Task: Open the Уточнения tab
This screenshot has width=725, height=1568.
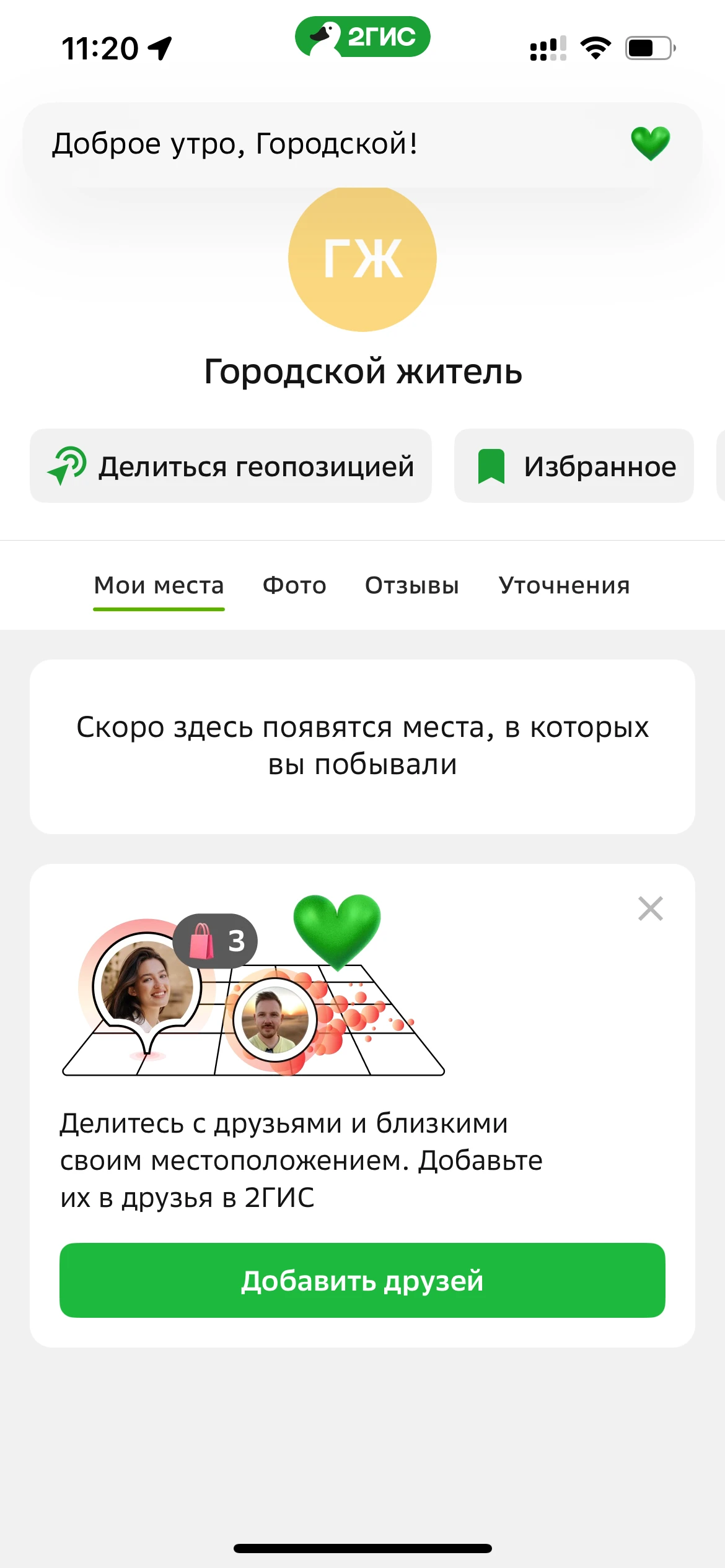Action: coord(564,585)
